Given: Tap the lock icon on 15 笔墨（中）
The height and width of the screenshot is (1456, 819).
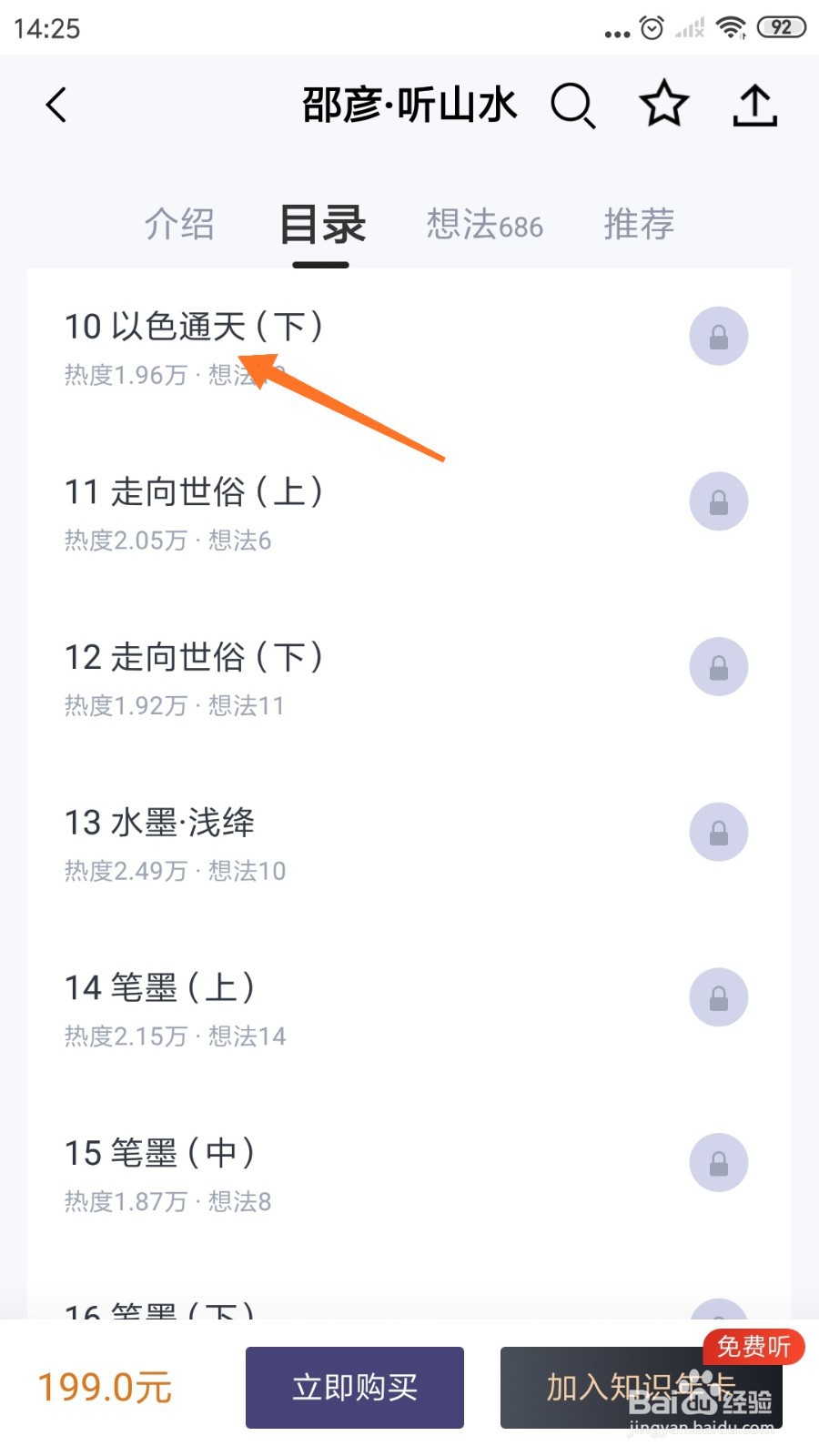Looking at the screenshot, I should click(x=719, y=1162).
